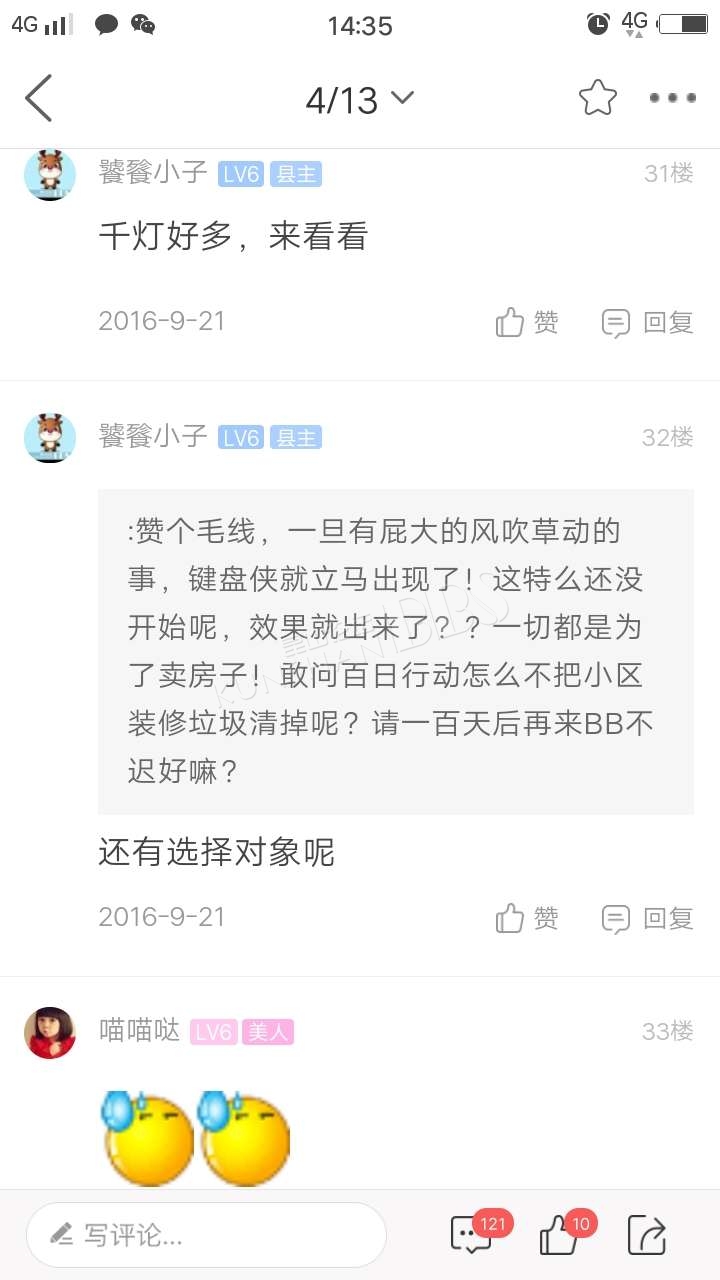The height and width of the screenshot is (1280, 720).
Task: Favorite this thread with the star icon
Action: tap(597, 98)
